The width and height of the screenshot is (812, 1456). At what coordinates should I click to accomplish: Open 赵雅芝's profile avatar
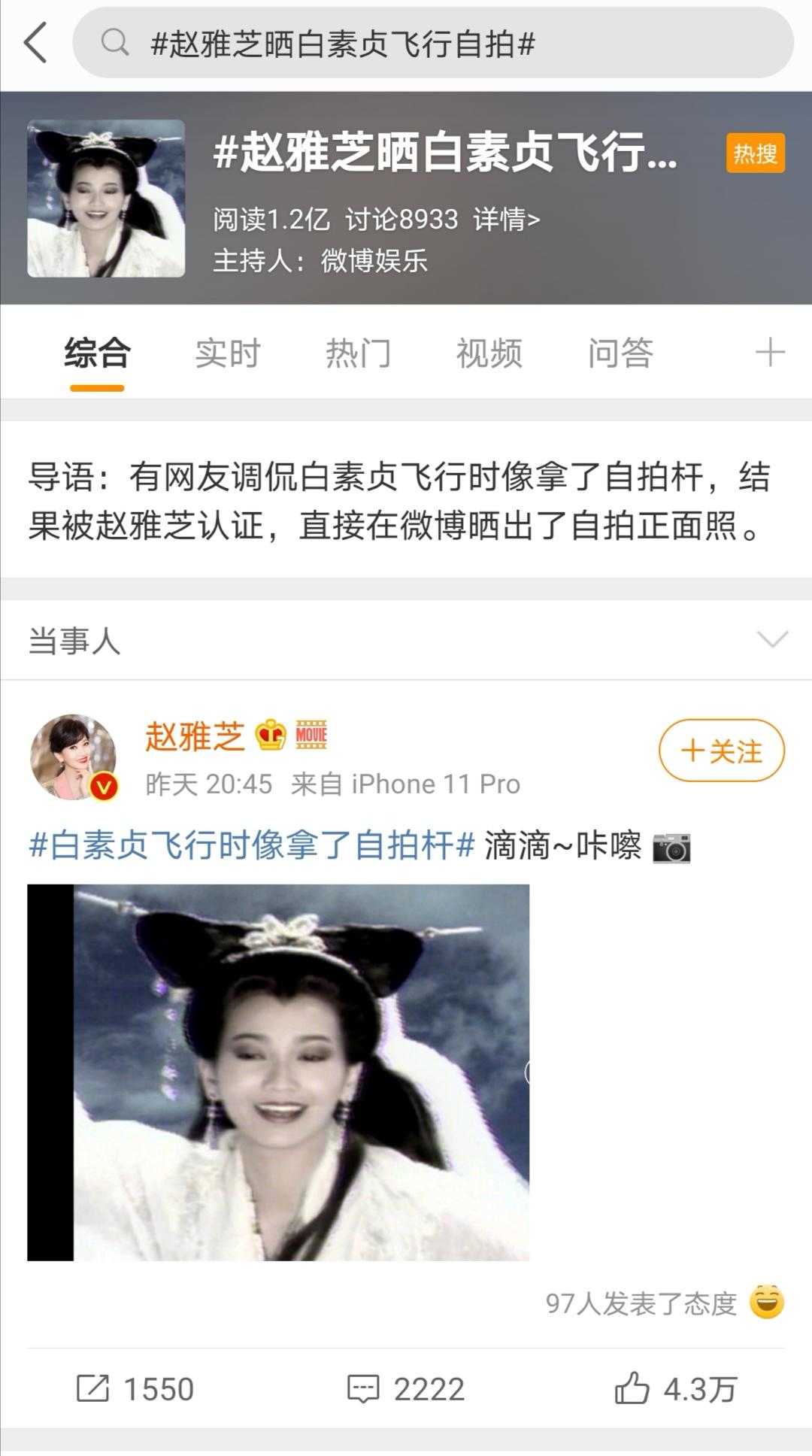tap(73, 757)
